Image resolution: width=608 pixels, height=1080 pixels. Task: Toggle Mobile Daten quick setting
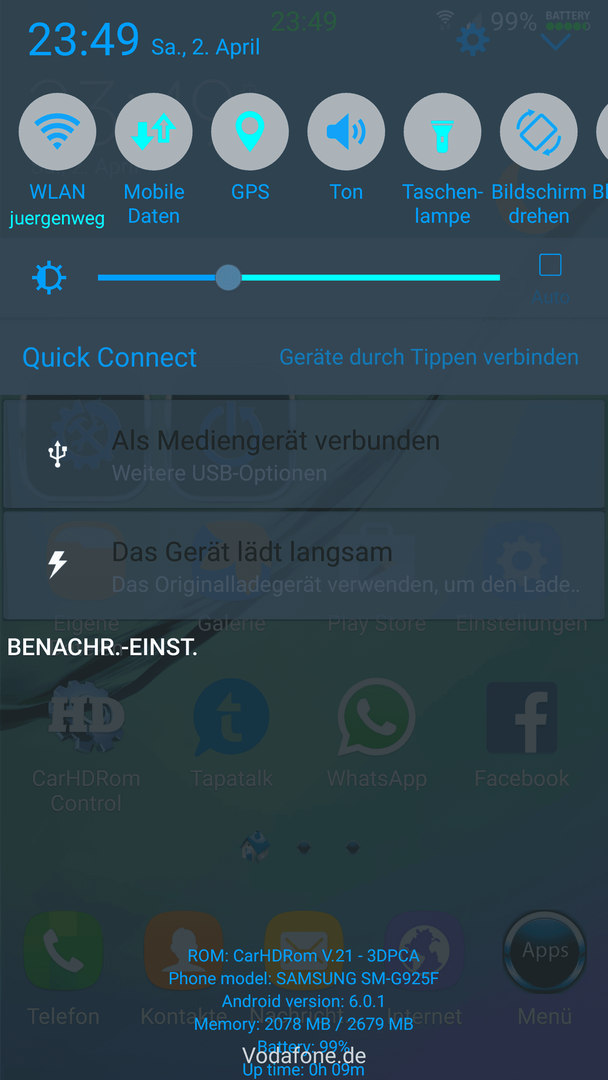click(154, 133)
